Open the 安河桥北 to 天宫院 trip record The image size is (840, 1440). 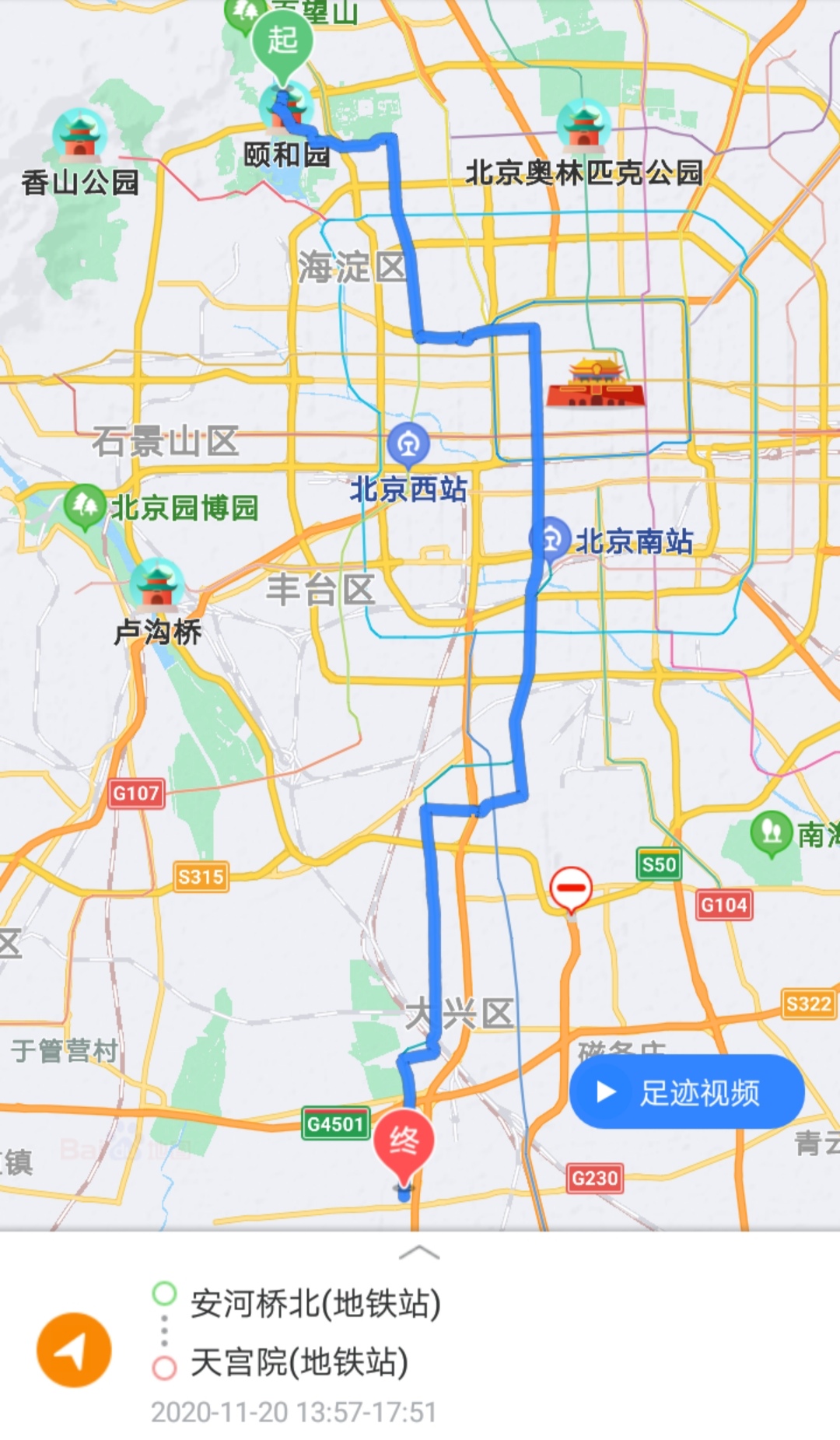314,1333
